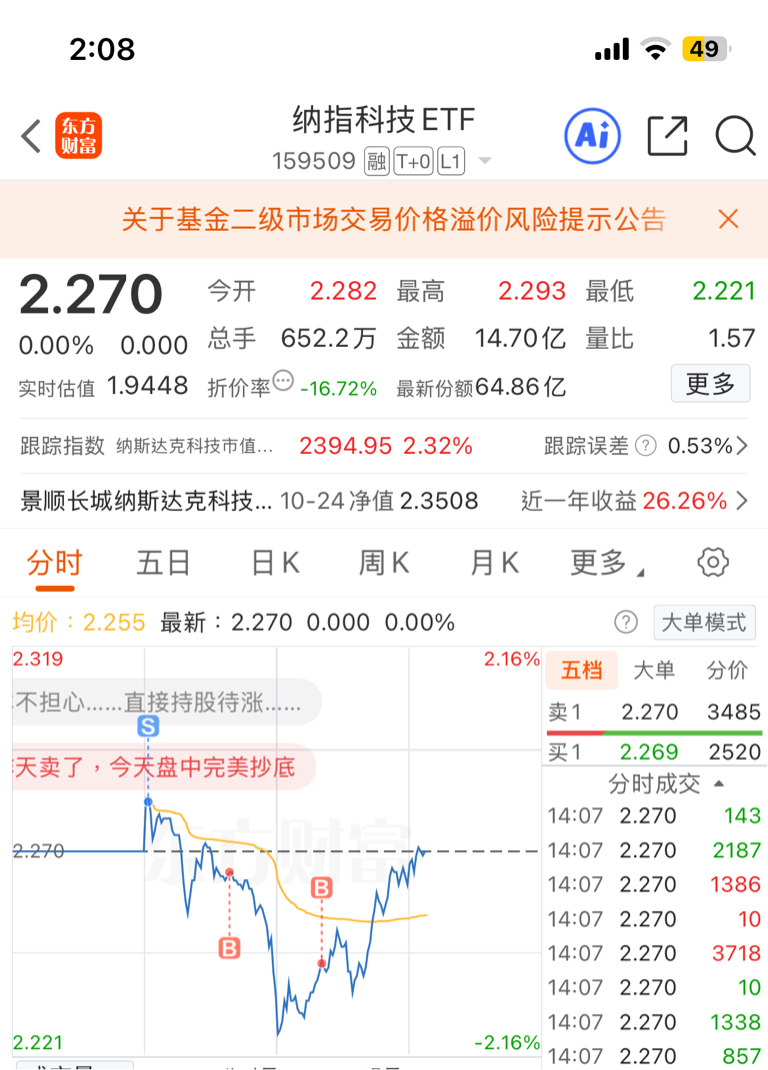Enable 大单模式 on the chart
This screenshot has width=768, height=1070.
click(x=704, y=622)
